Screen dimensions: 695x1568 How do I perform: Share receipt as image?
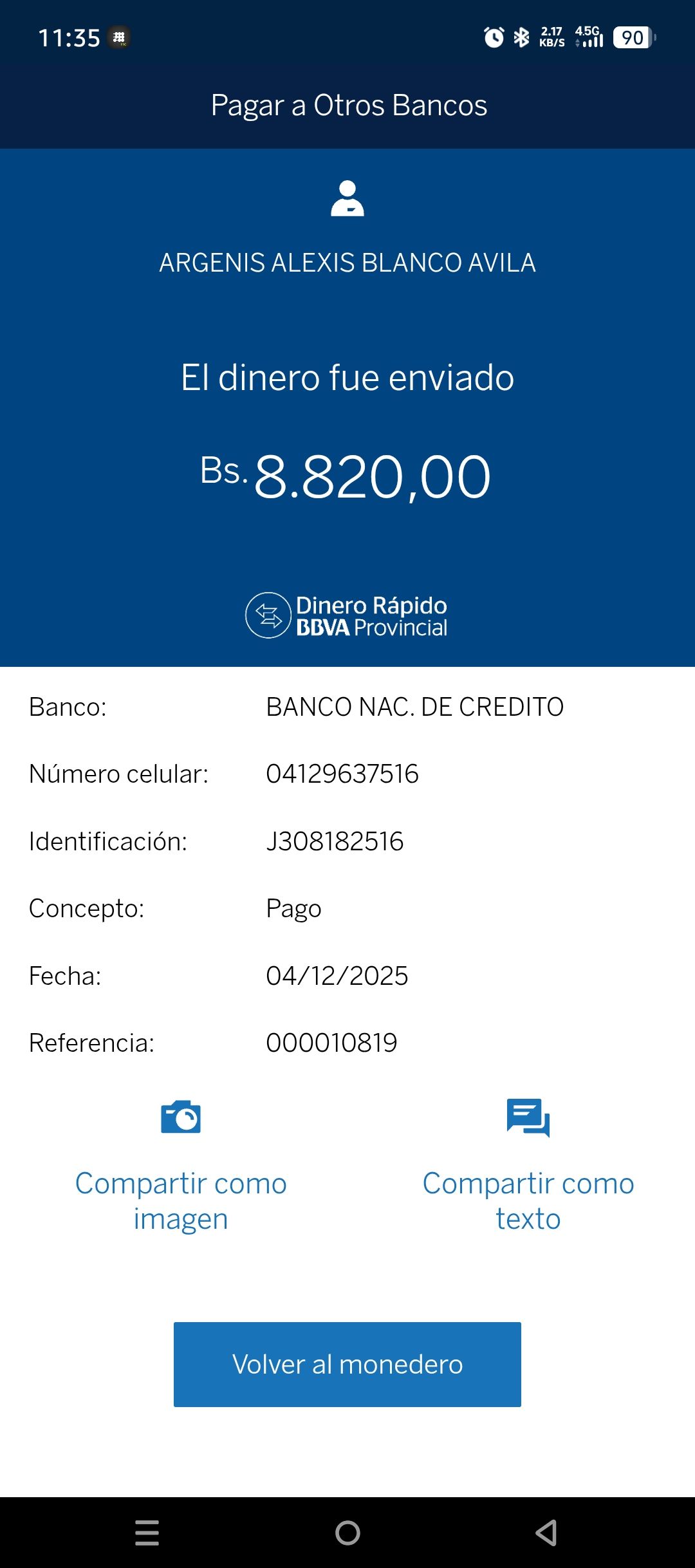pyautogui.click(x=181, y=1165)
